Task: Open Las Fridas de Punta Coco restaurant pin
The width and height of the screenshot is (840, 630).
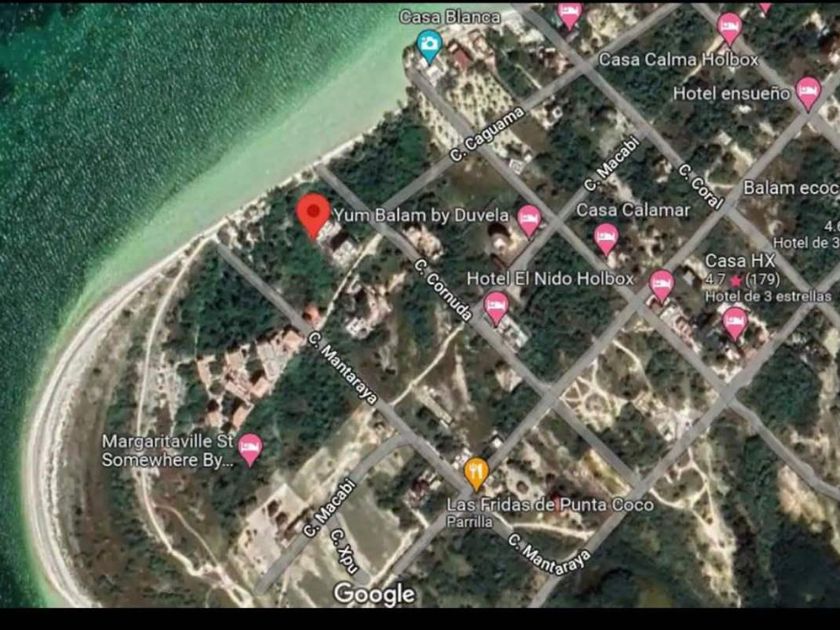Action: [x=476, y=474]
